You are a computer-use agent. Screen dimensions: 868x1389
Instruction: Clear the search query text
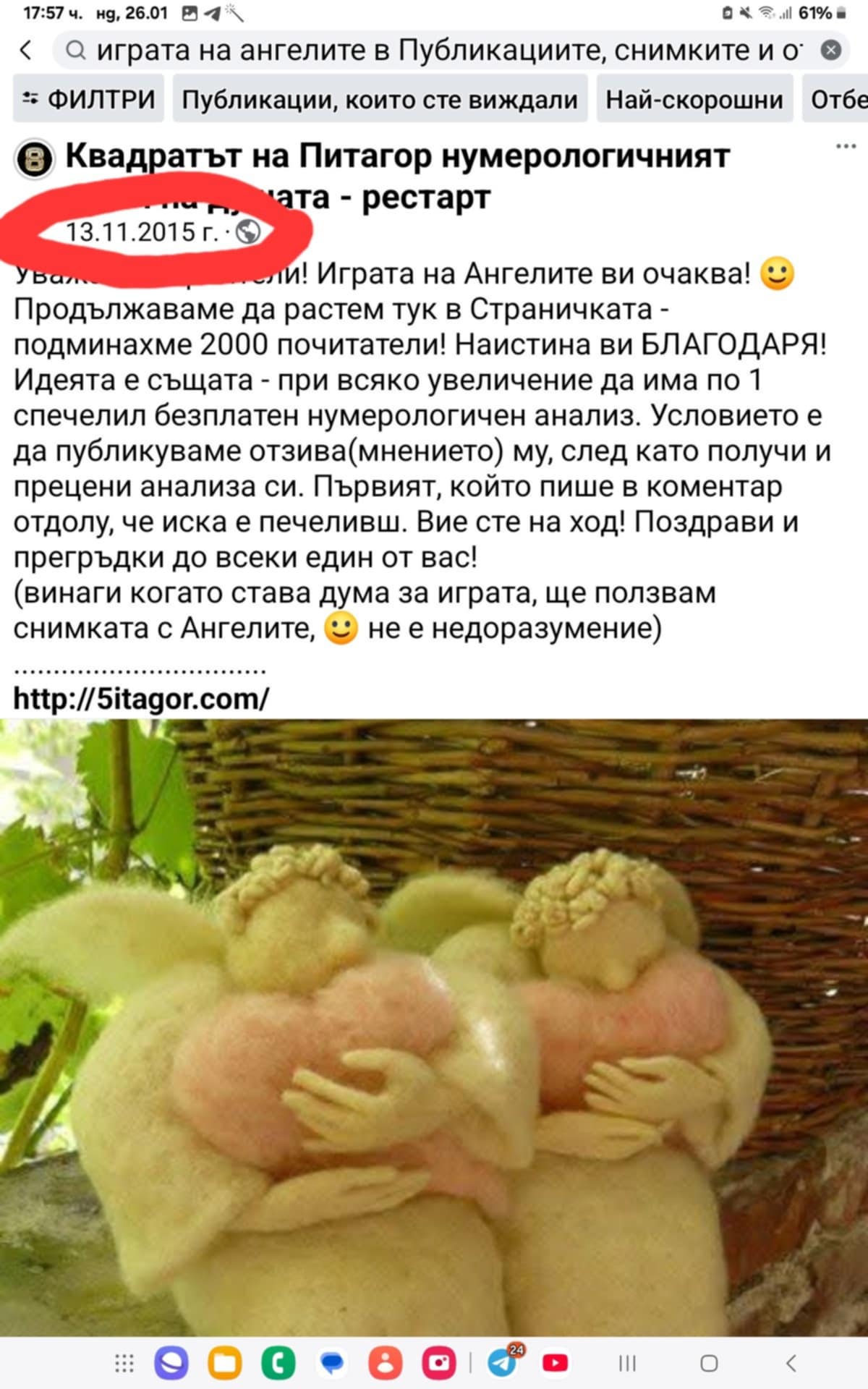coord(831,50)
